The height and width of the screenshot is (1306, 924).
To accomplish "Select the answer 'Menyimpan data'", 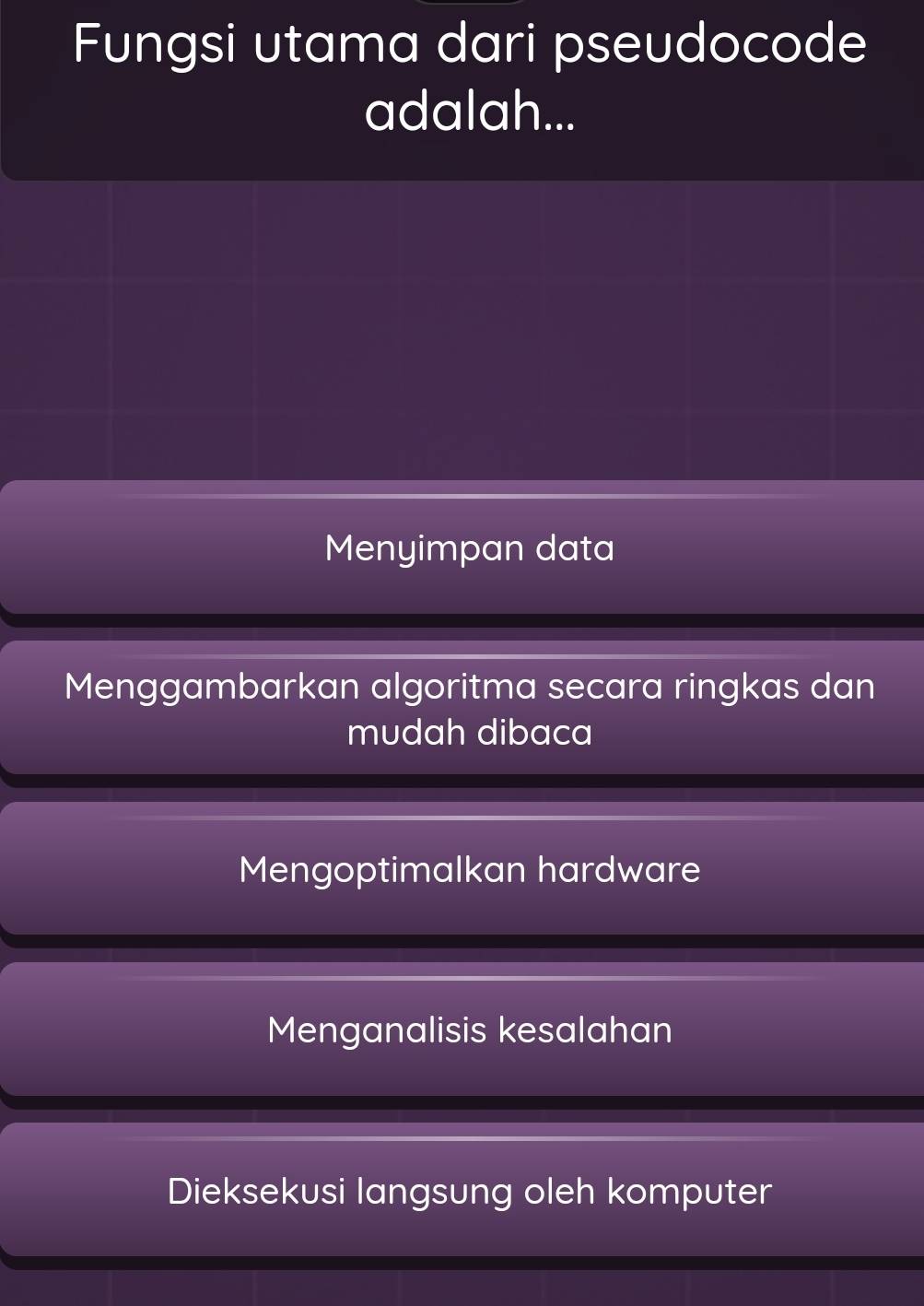I will point(469,548).
